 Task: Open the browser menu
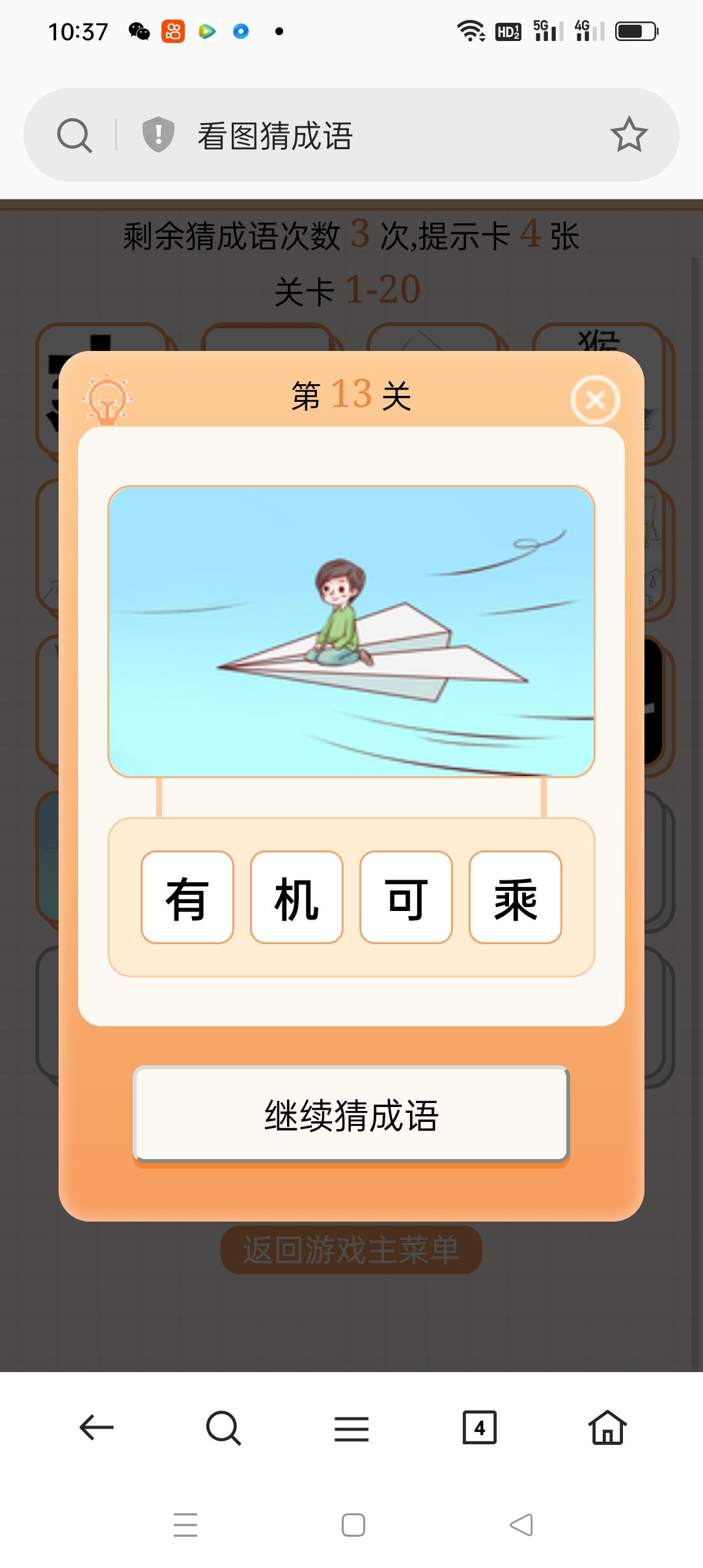[x=351, y=1429]
